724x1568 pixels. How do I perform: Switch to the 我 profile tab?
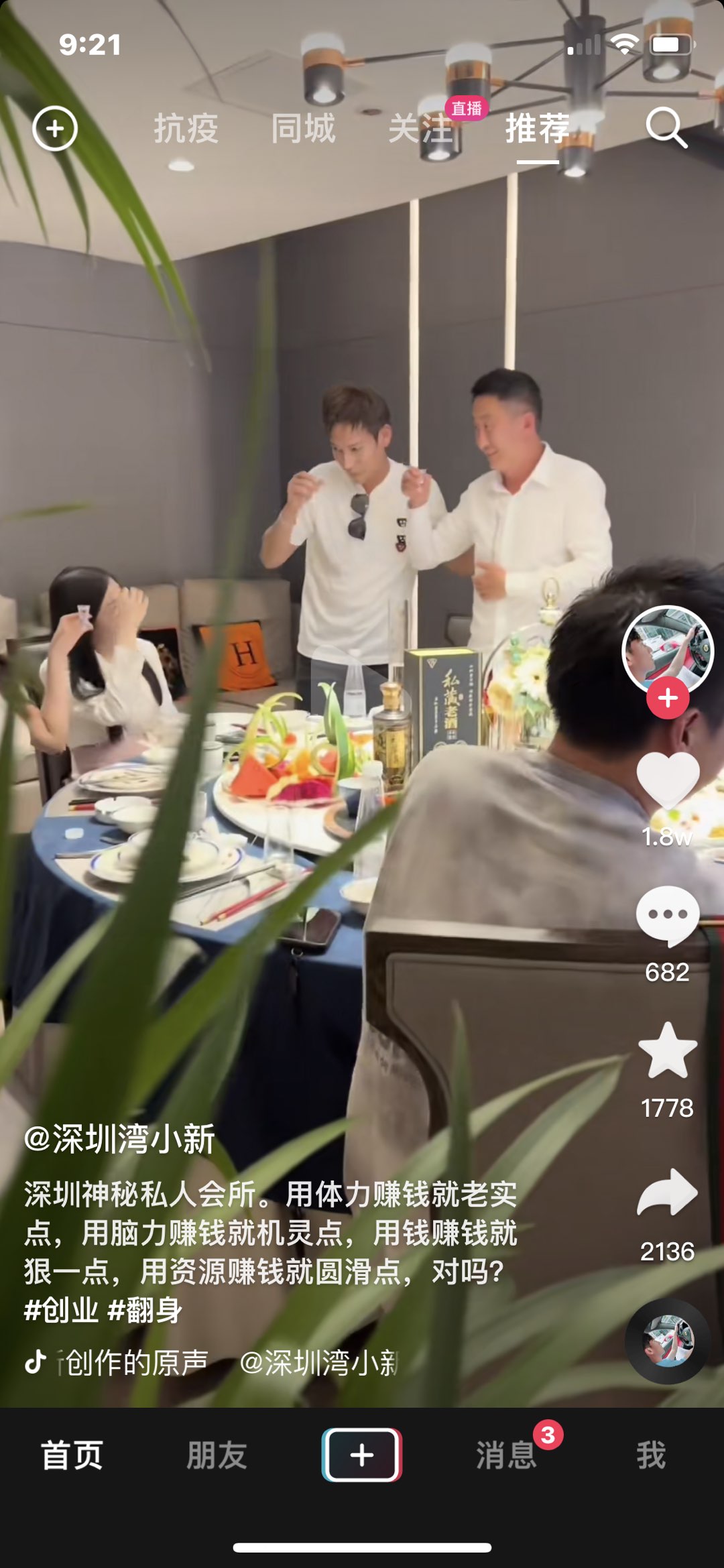[x=651, y=1455]
